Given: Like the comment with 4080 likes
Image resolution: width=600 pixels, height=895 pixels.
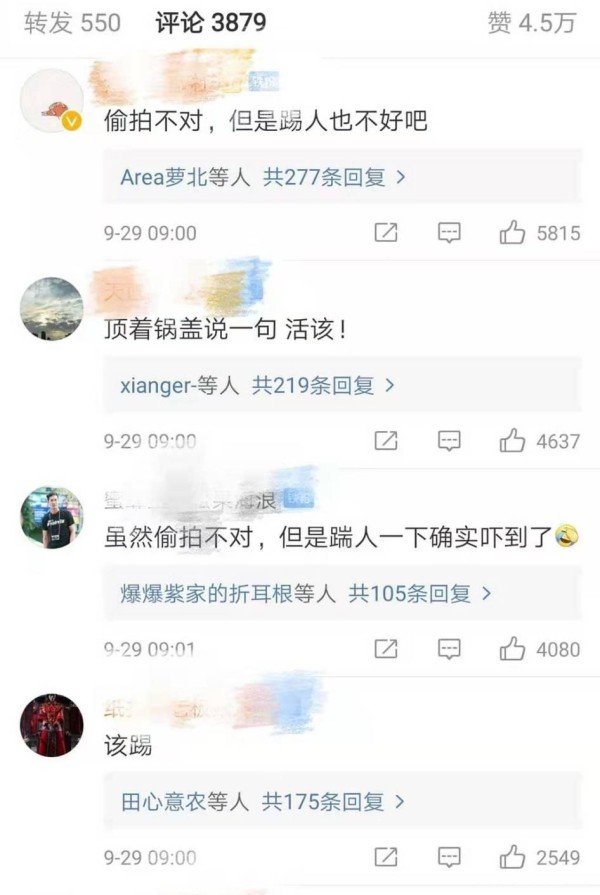Looking at the screenshot, I should pos(513,649).
